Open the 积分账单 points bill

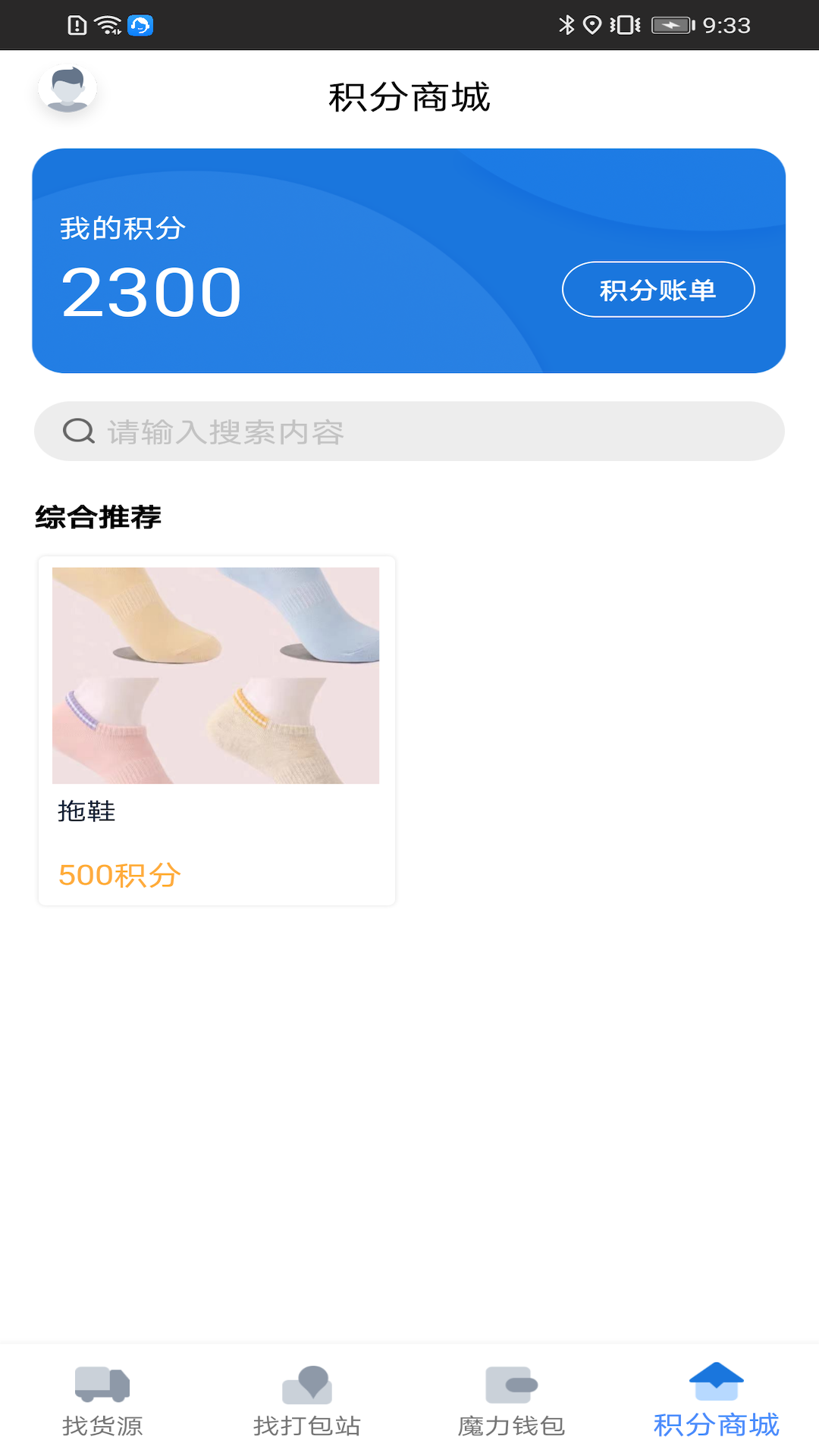click(x=658, y=290)
